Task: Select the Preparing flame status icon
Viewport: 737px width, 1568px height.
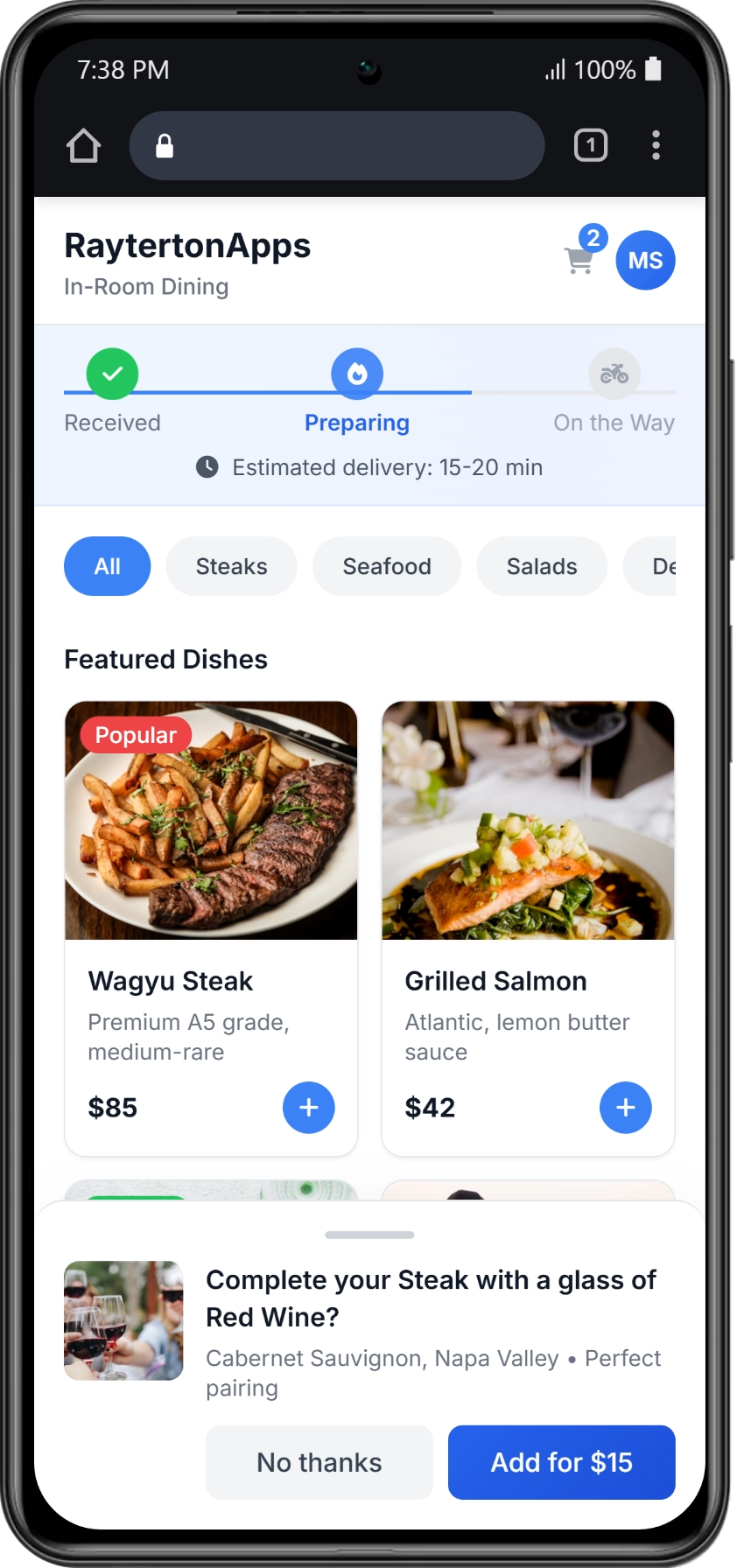Action: [x=356, y=374]
